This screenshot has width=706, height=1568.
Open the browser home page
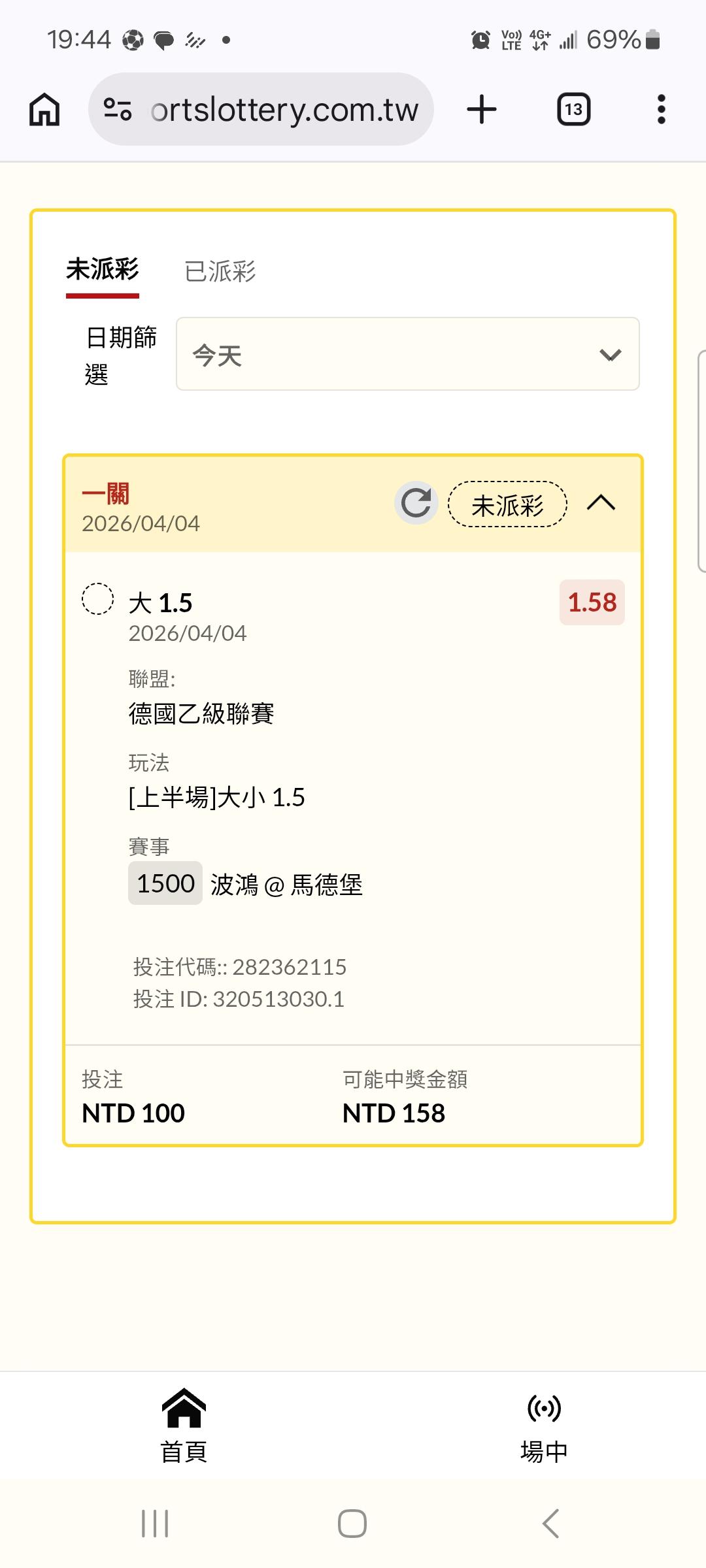(x=44, y=109)
